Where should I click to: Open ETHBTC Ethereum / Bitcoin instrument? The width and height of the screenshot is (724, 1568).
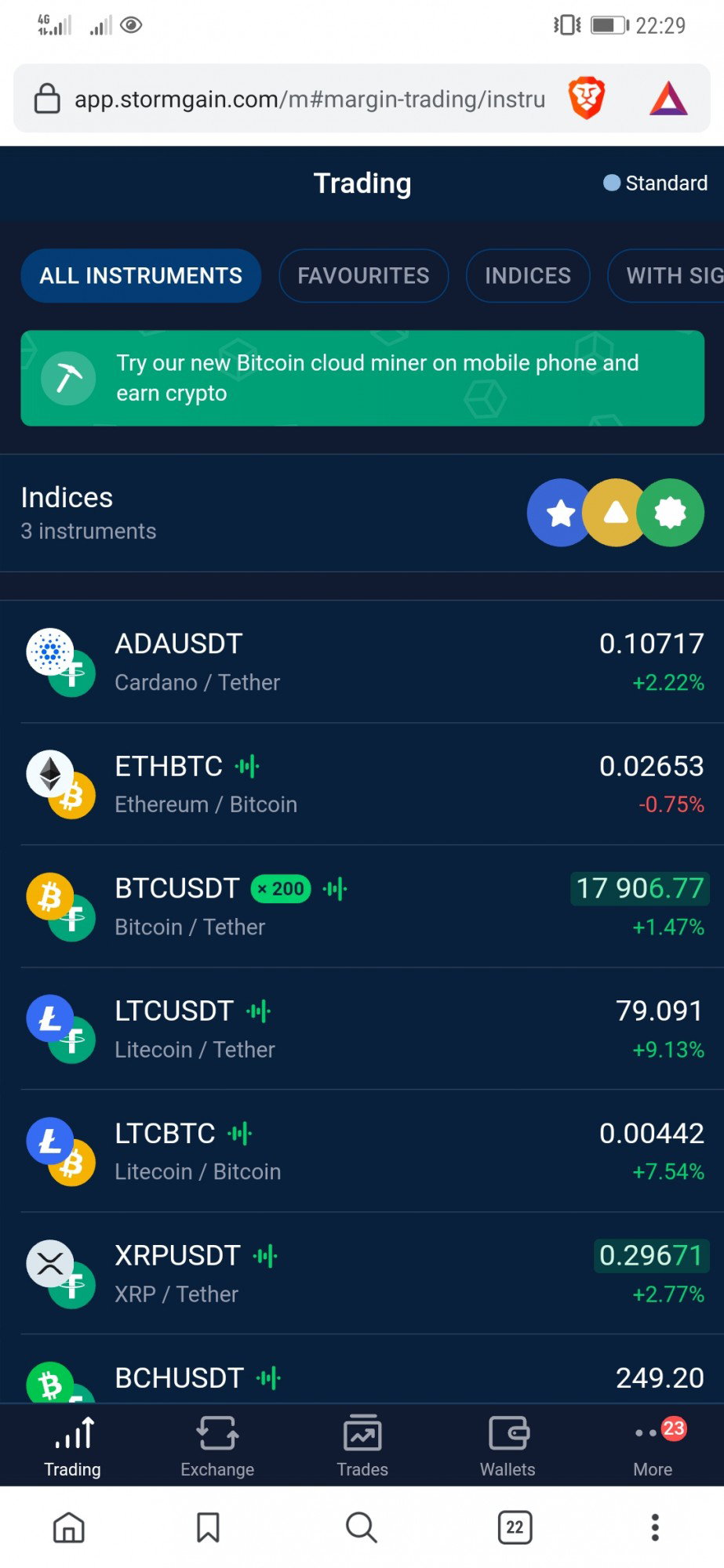pyautogui.click(x=362, y=784)
